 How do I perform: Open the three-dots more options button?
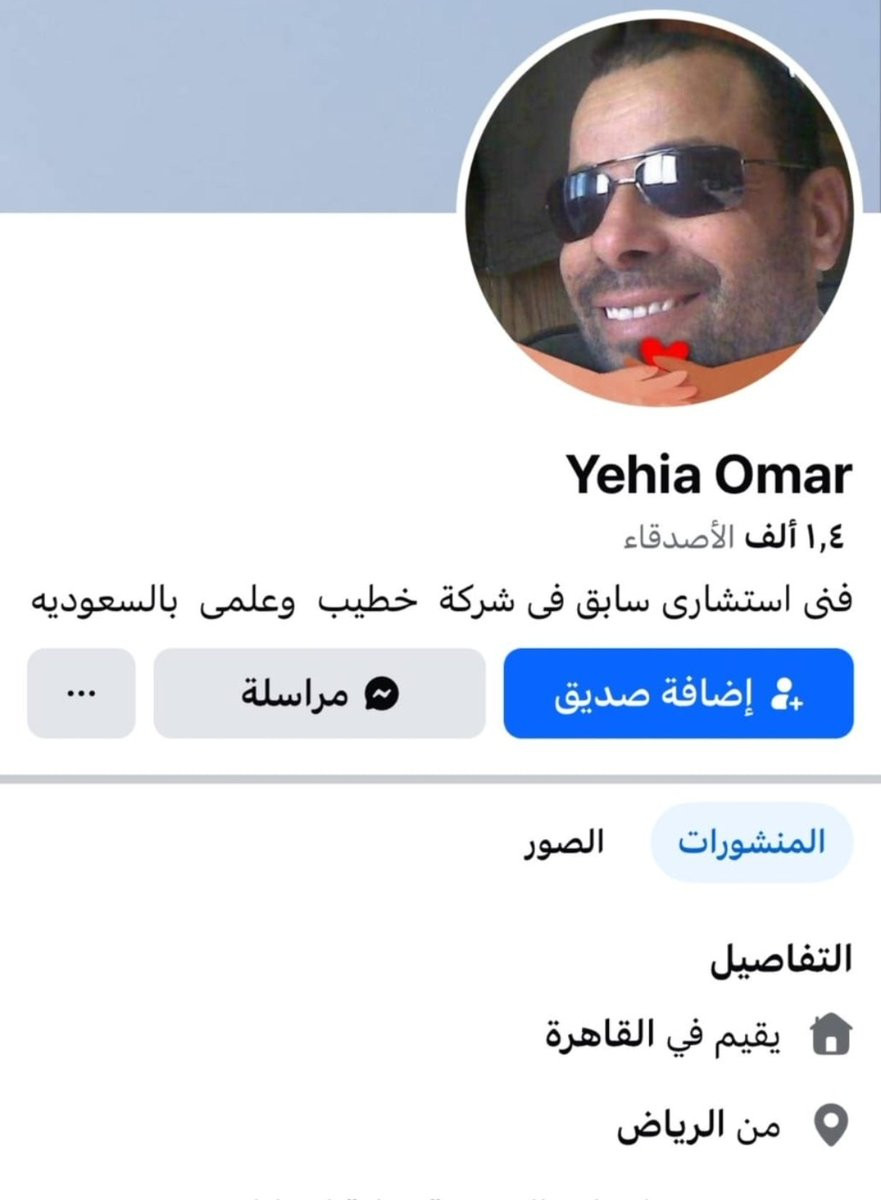click(x=81, y=693)
